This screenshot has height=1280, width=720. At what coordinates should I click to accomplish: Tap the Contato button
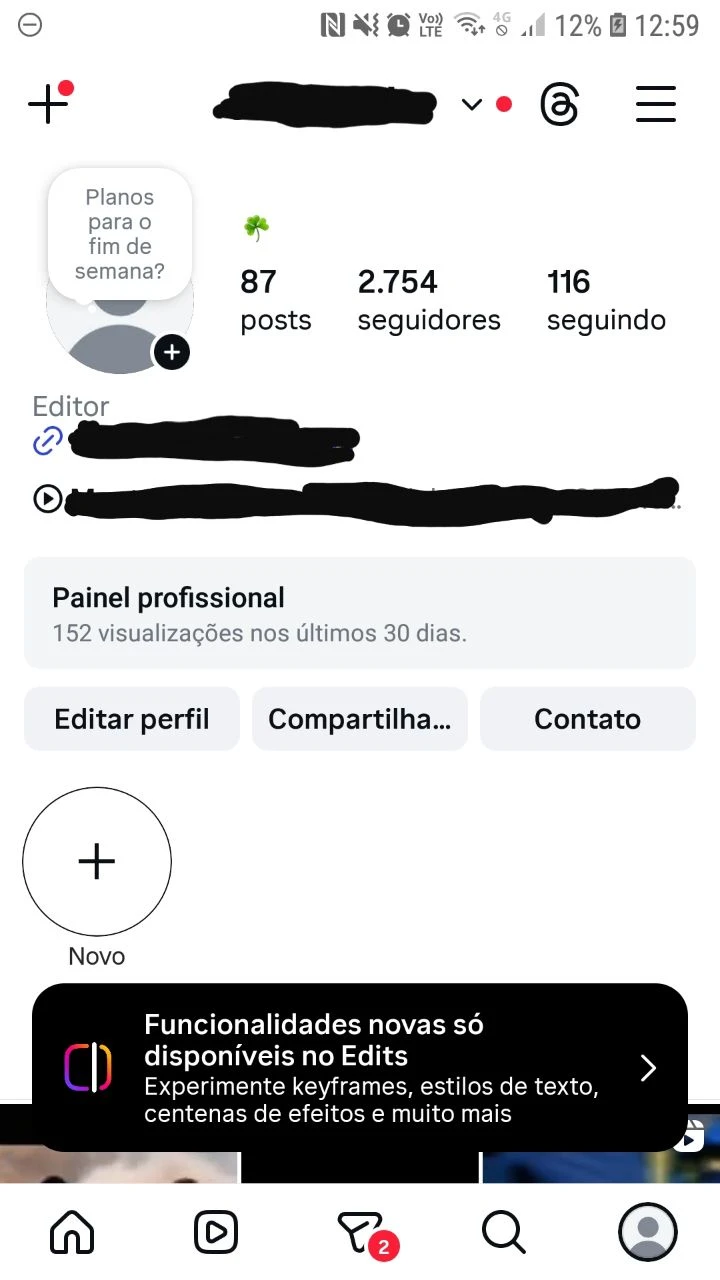pyautogui.click(x=588, y=719)
